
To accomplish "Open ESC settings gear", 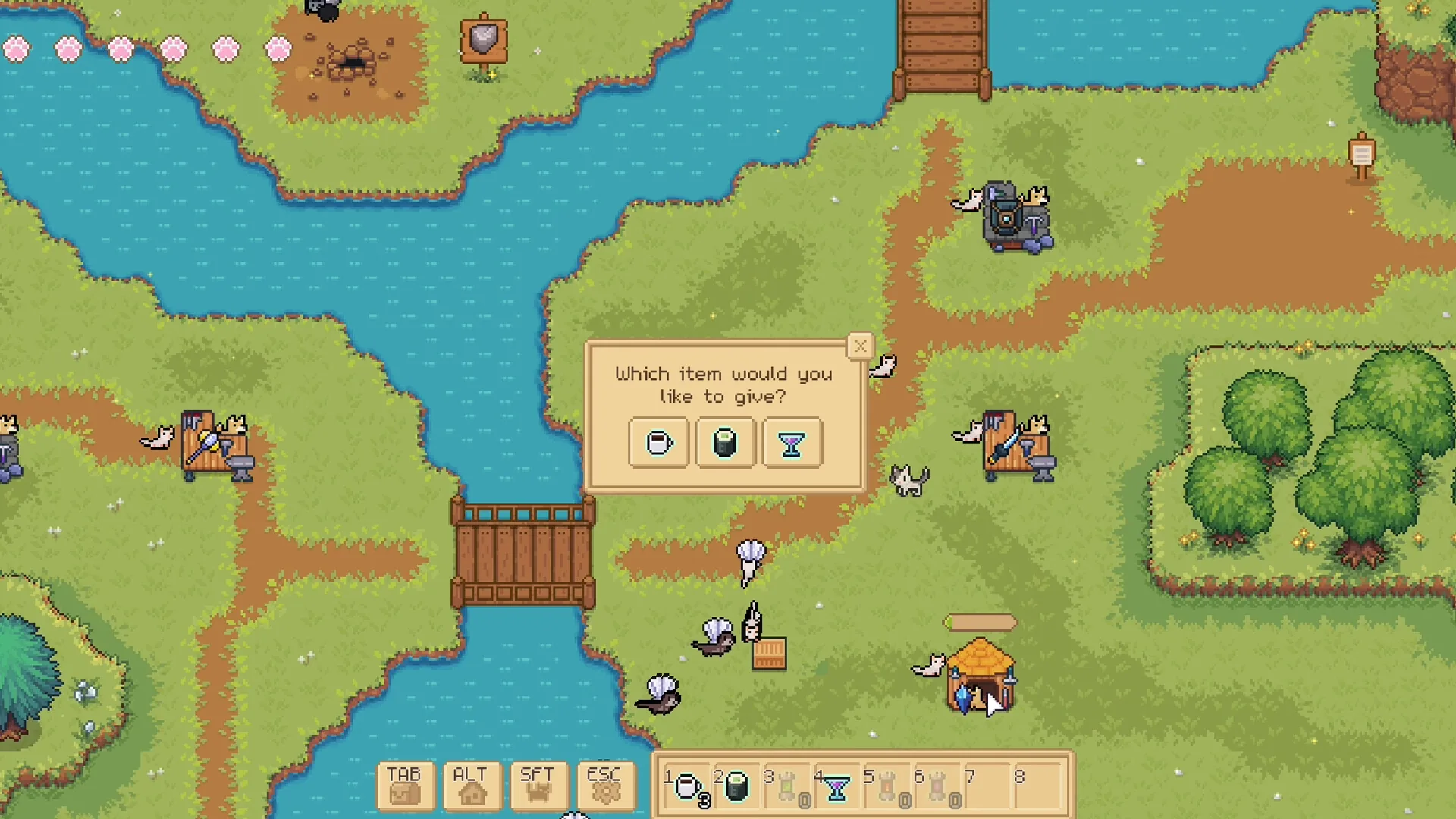I will point(605,786).
